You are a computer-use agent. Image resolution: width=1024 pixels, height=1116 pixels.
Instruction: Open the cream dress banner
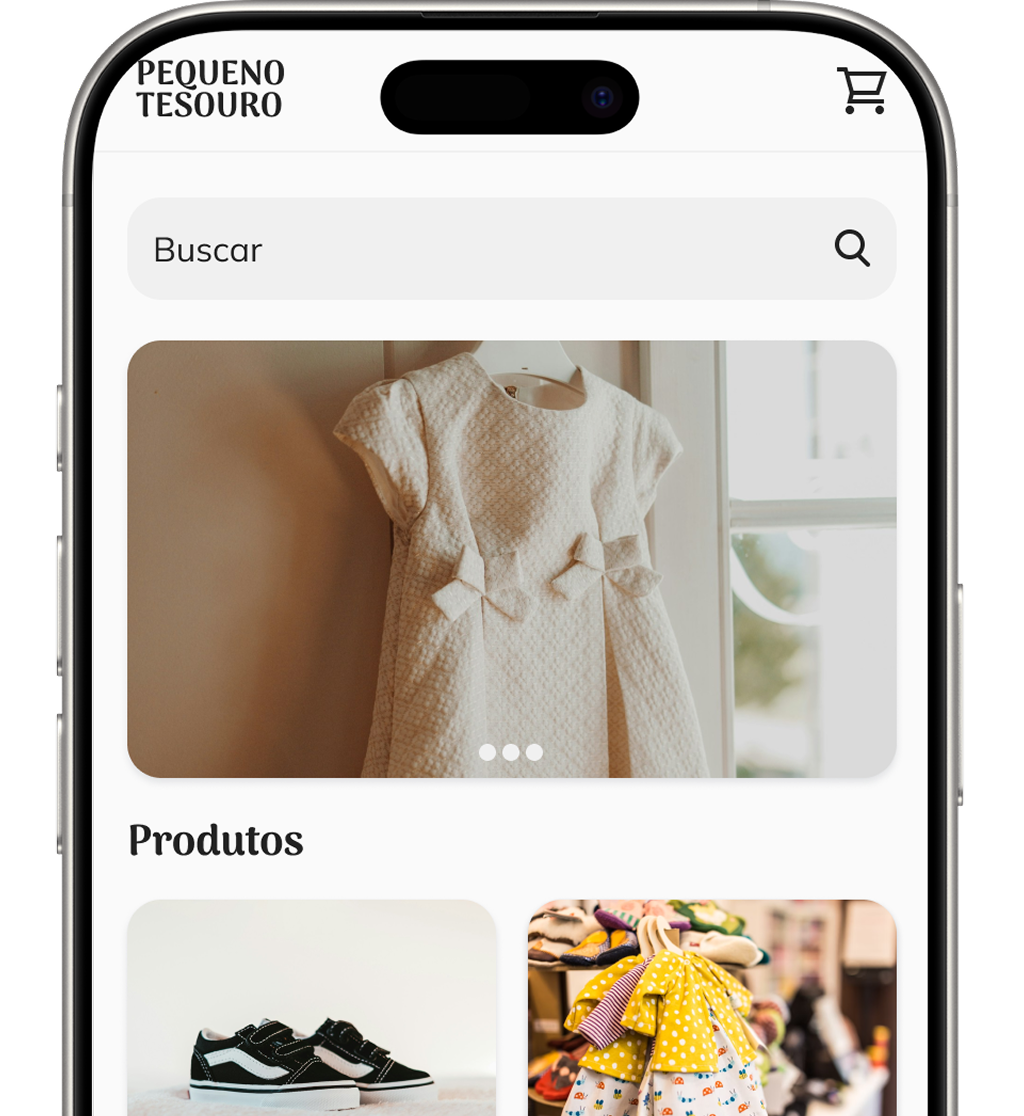pyautogui.click(x=511, y=540)
